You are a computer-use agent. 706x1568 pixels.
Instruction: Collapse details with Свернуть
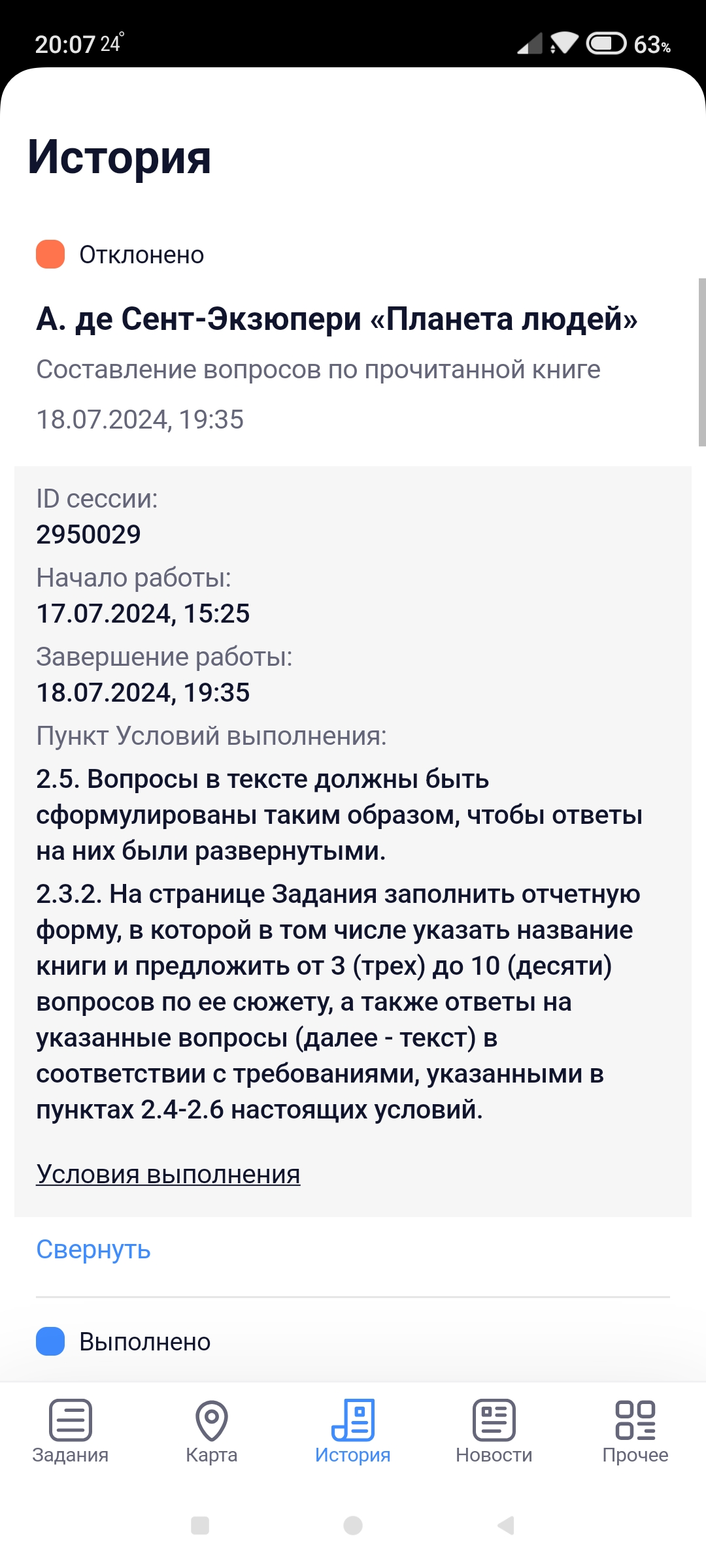tap(93, 1249)
